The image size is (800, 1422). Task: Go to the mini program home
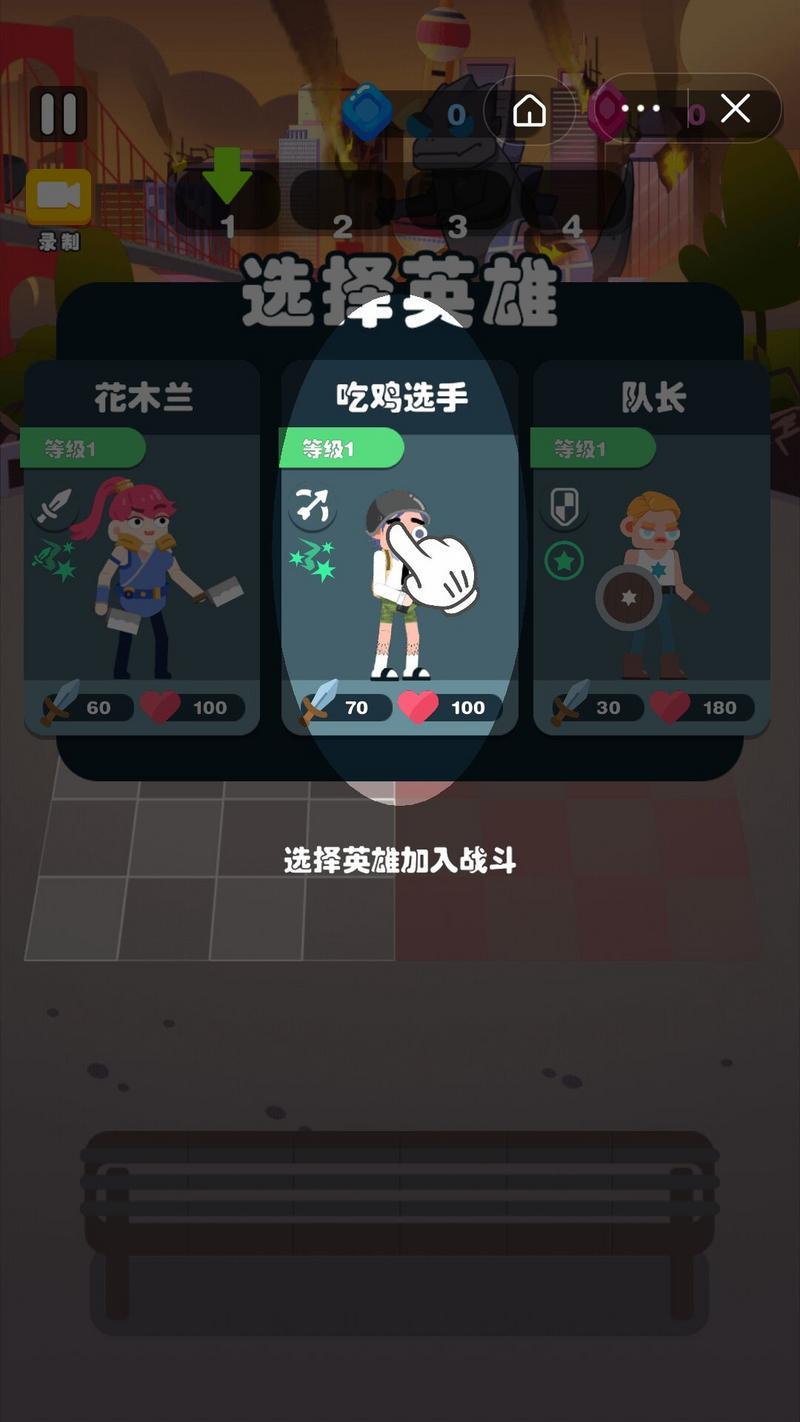pyautogui.click(x=530, y=110)
